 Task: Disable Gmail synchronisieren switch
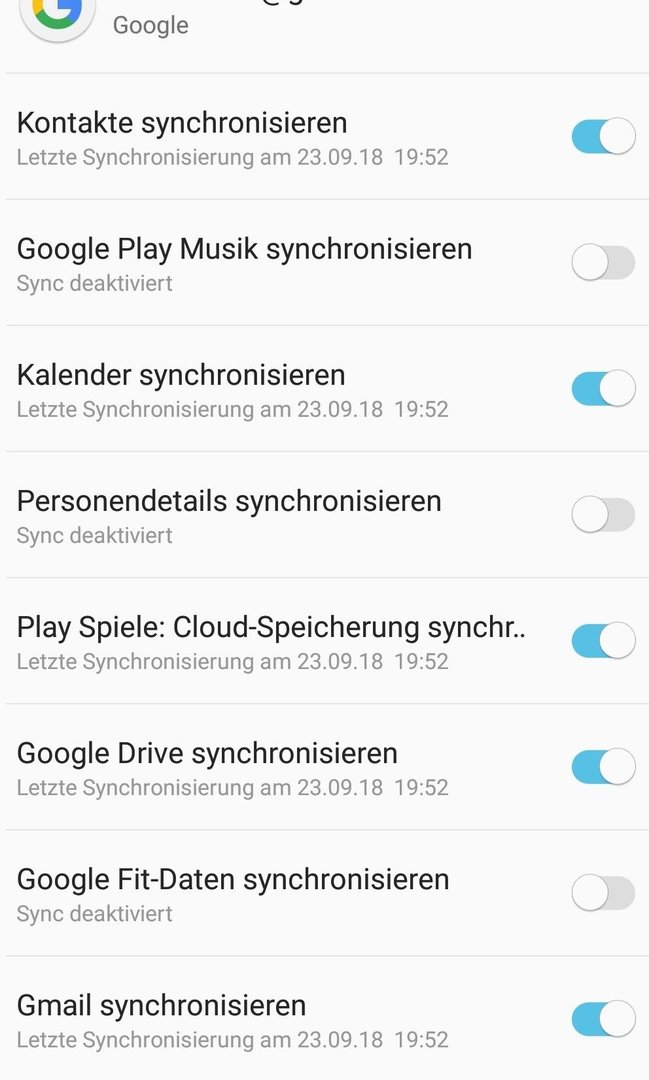604,1019
